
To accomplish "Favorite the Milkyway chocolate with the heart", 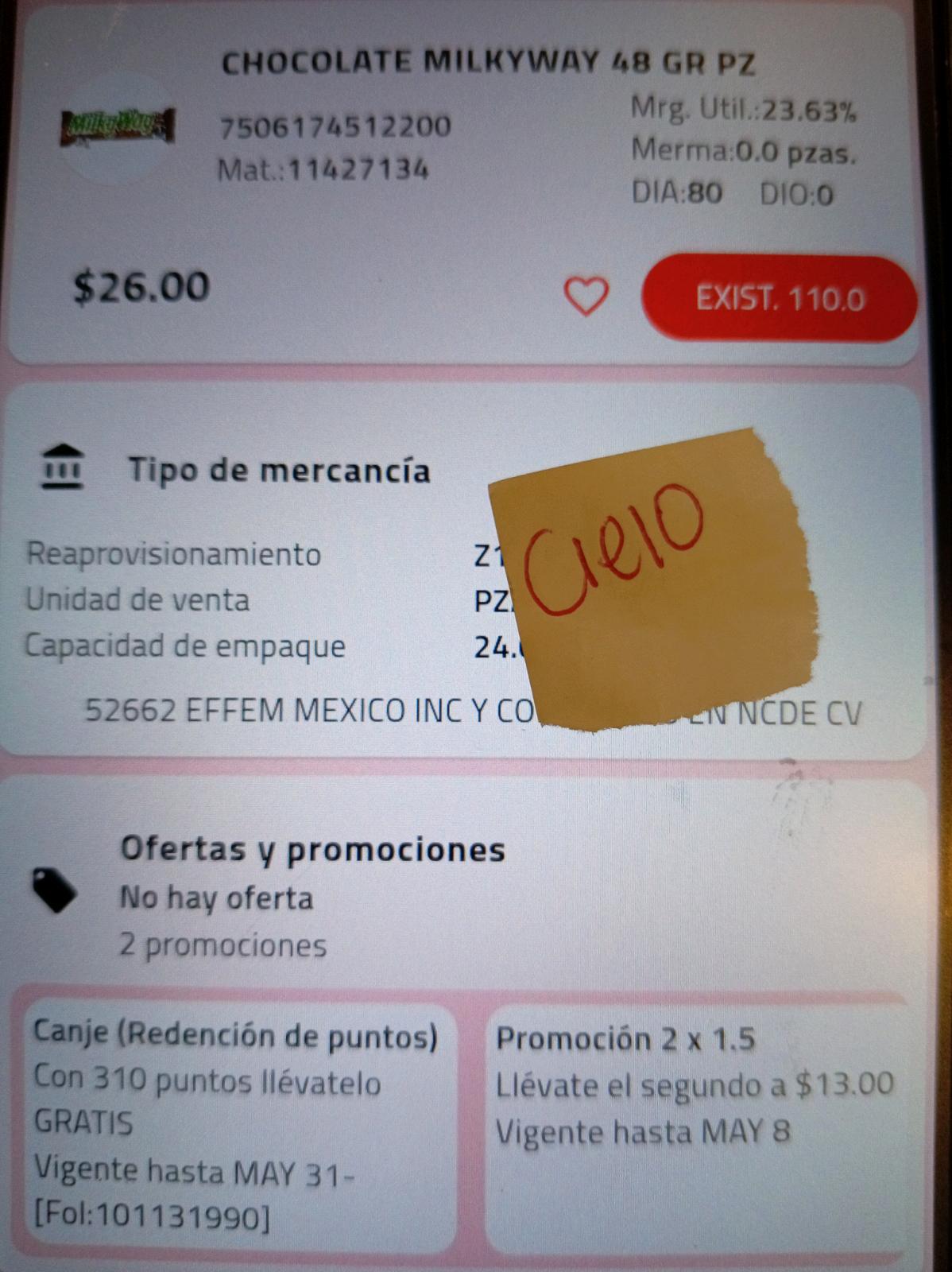I will (x=586, y=297).
